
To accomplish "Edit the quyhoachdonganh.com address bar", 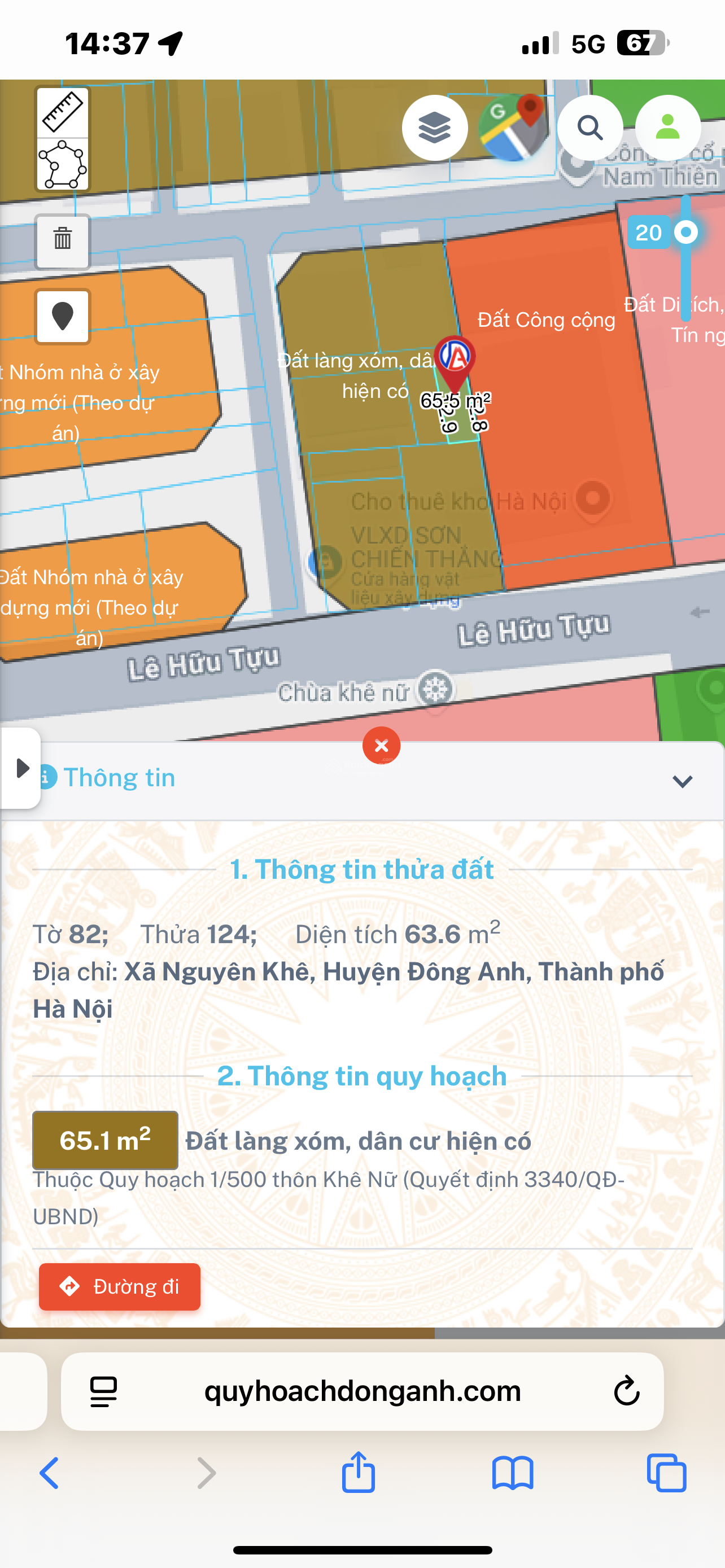I will pos(363,1391).
